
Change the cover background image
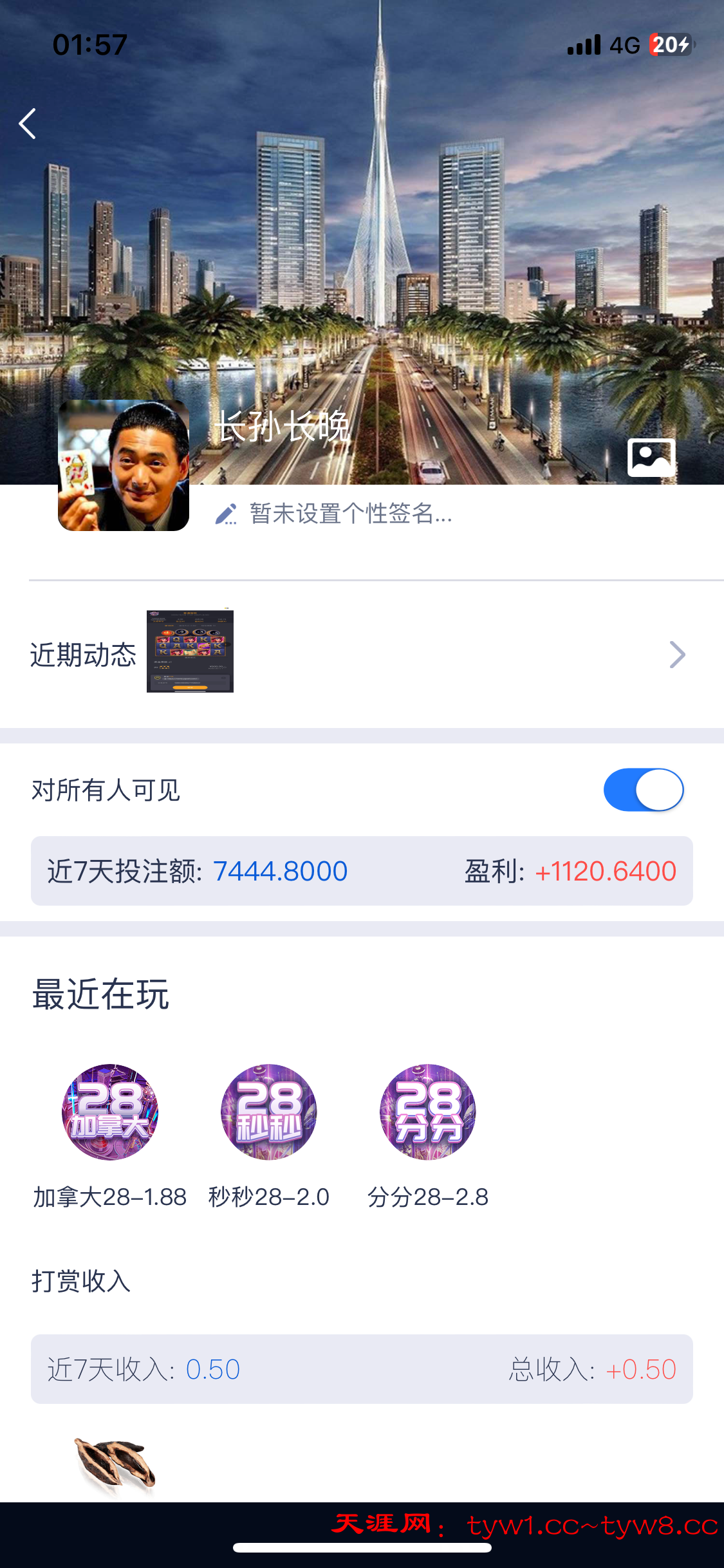[651, 458]
